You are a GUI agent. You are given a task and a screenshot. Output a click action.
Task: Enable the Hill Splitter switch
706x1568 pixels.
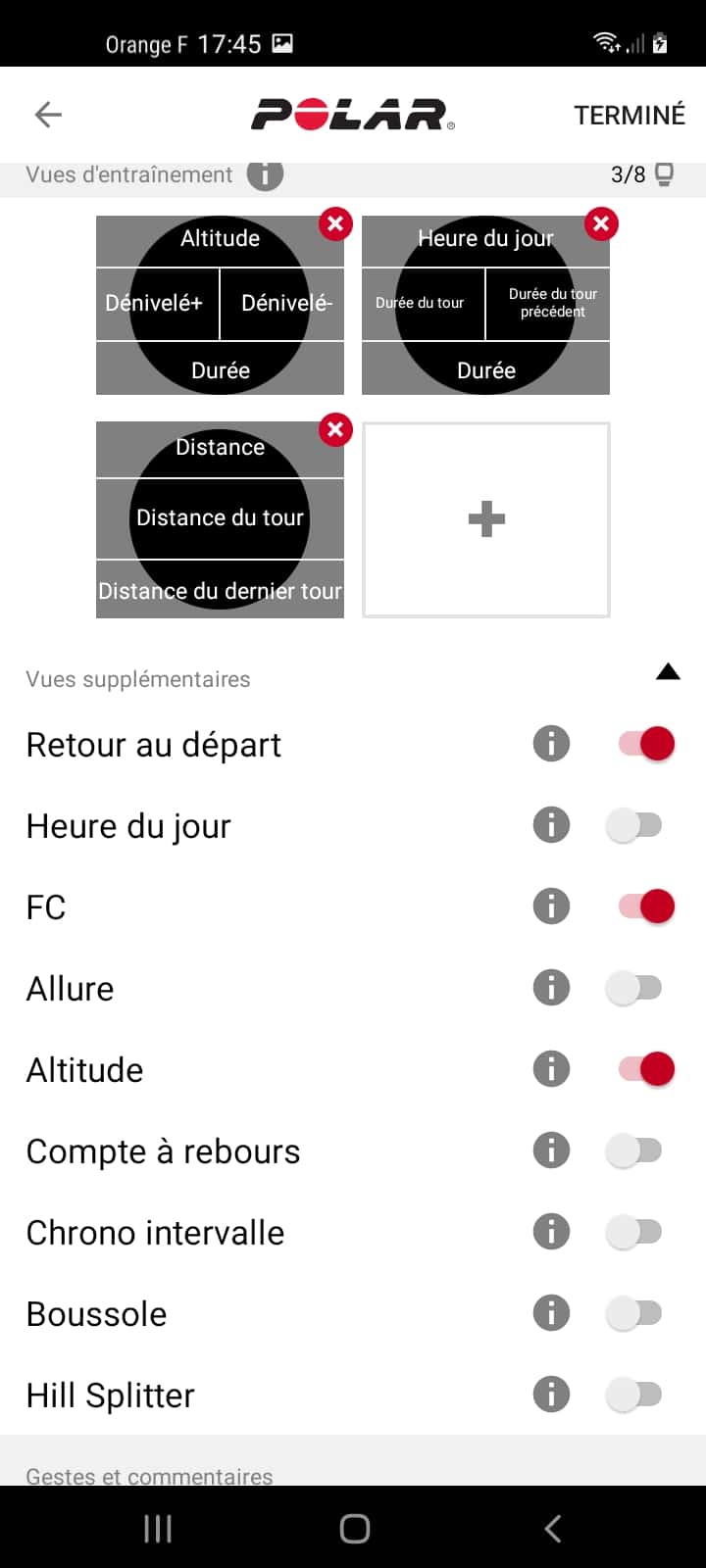(634, 1395)
